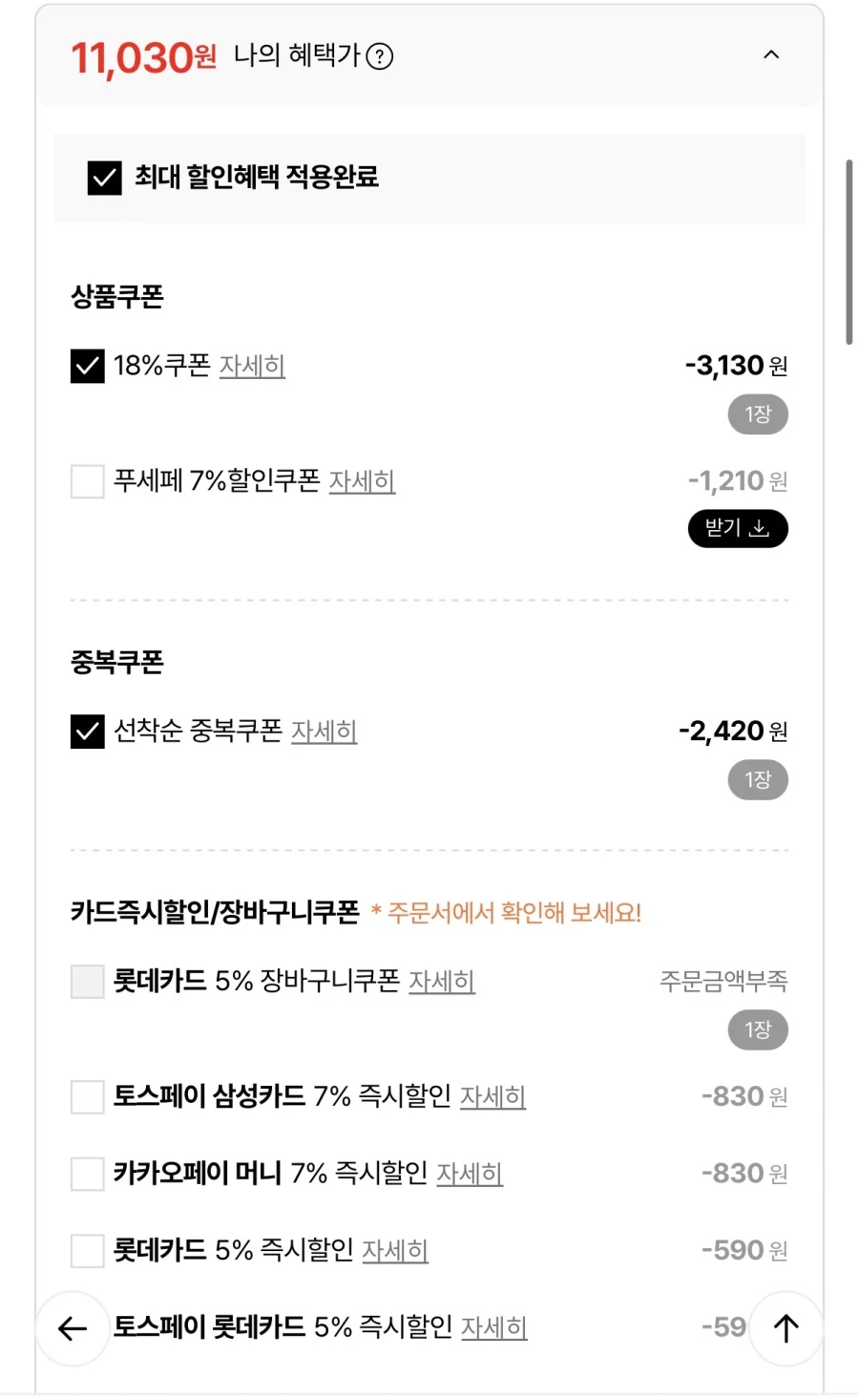
Task: Uncheck the 선착순 중복쿠폰 checkbox
Action: 87,732
